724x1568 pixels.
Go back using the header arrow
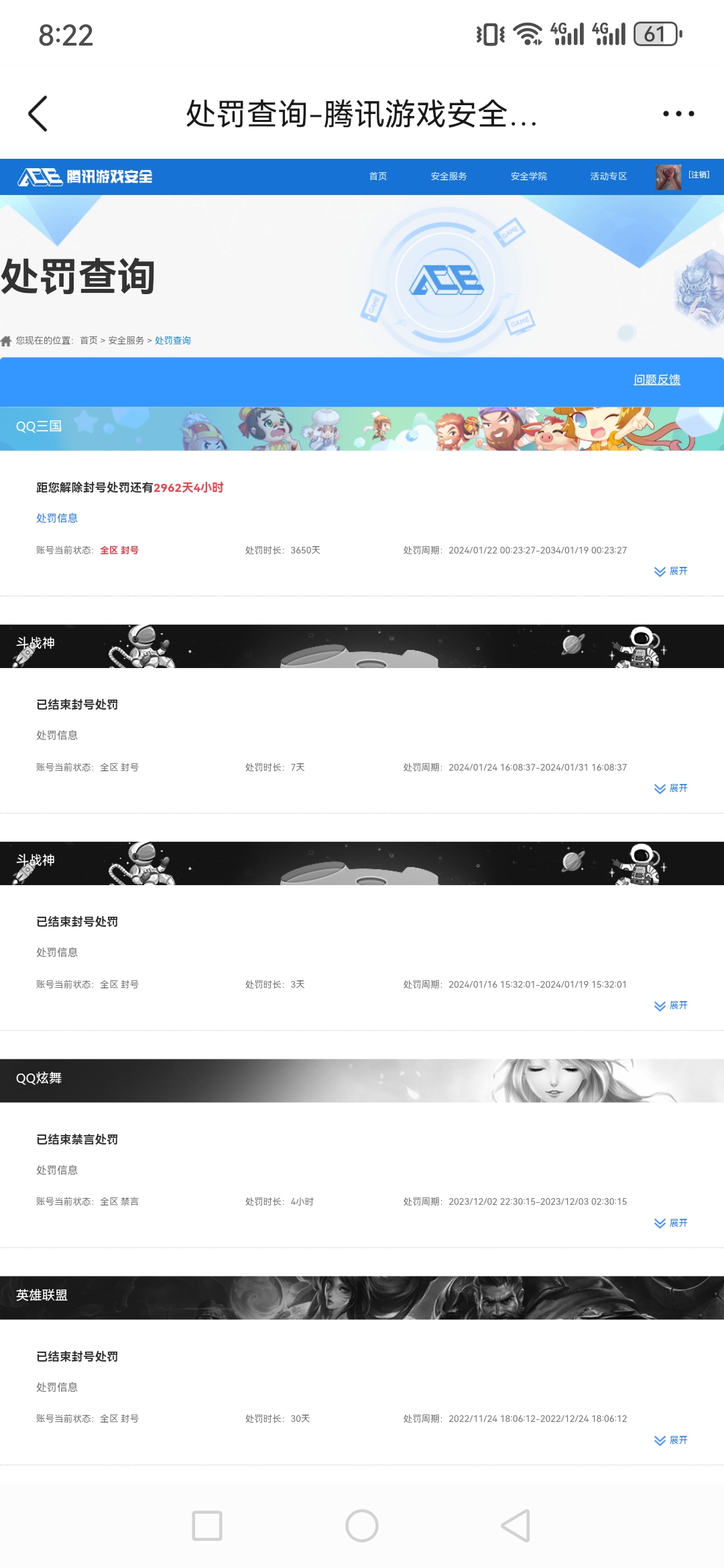(38, 113)
